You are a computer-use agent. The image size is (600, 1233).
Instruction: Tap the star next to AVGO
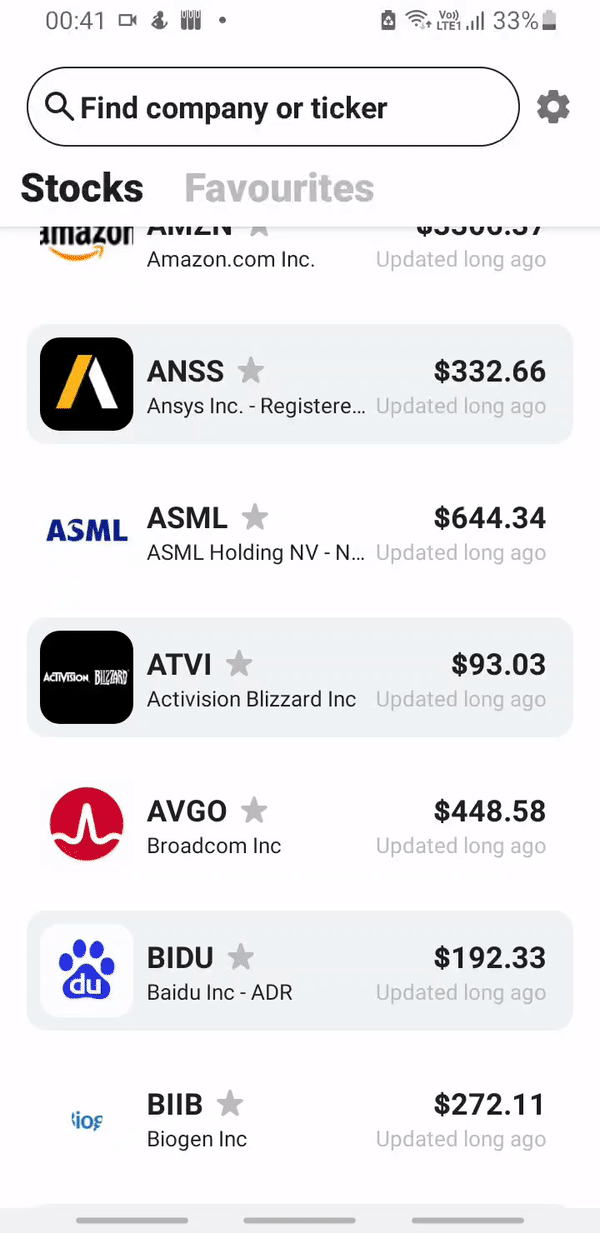pos(255,811)
